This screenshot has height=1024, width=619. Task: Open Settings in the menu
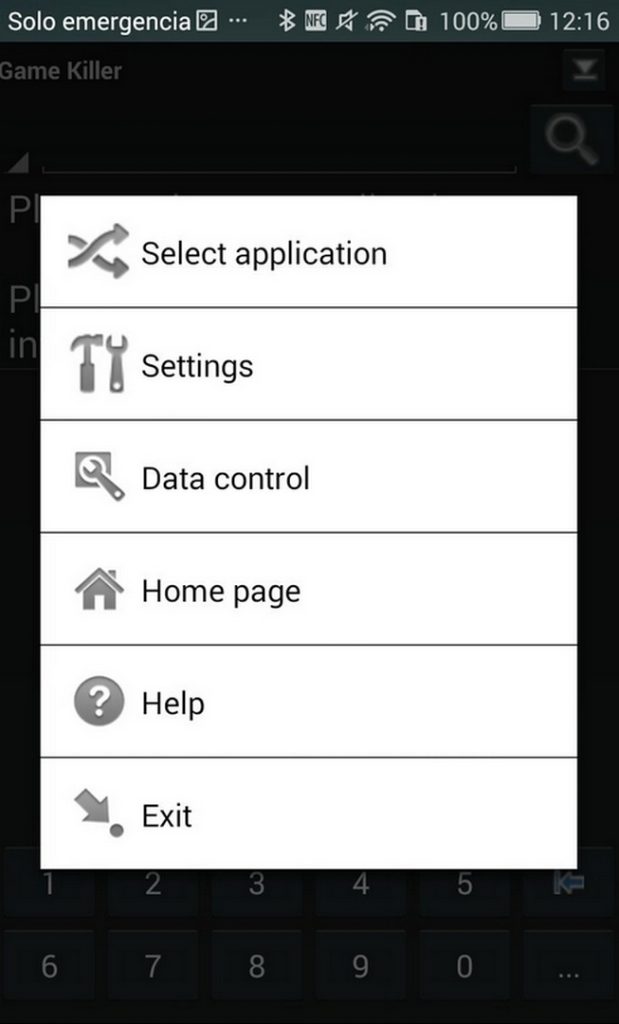(309, 364)
